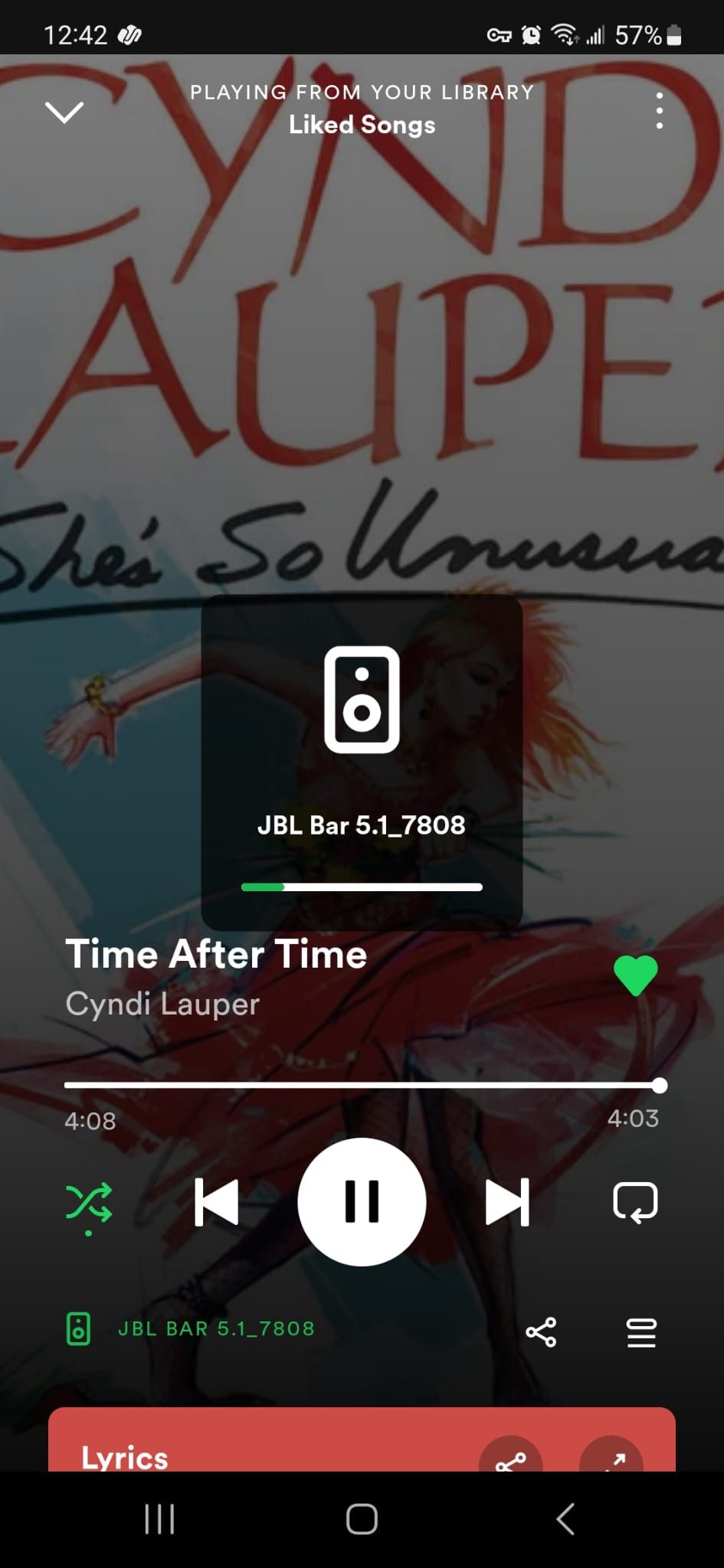The width and height of the screenshot is (724, 1568).
Task: Expand the Lyrics card to fullscreen
Action: tap(611, 1455)
